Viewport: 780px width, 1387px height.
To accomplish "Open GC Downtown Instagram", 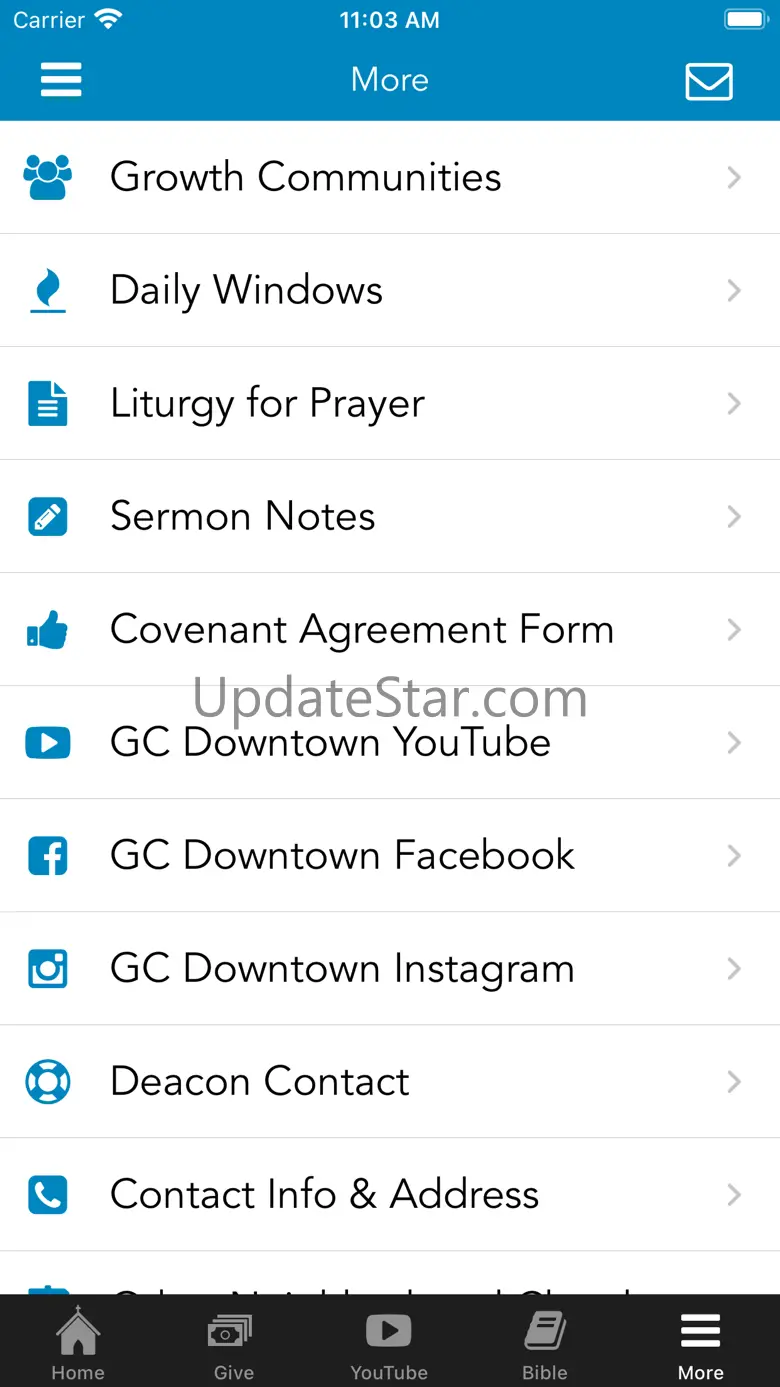I will pyautogui.click(x=390, y=969).
